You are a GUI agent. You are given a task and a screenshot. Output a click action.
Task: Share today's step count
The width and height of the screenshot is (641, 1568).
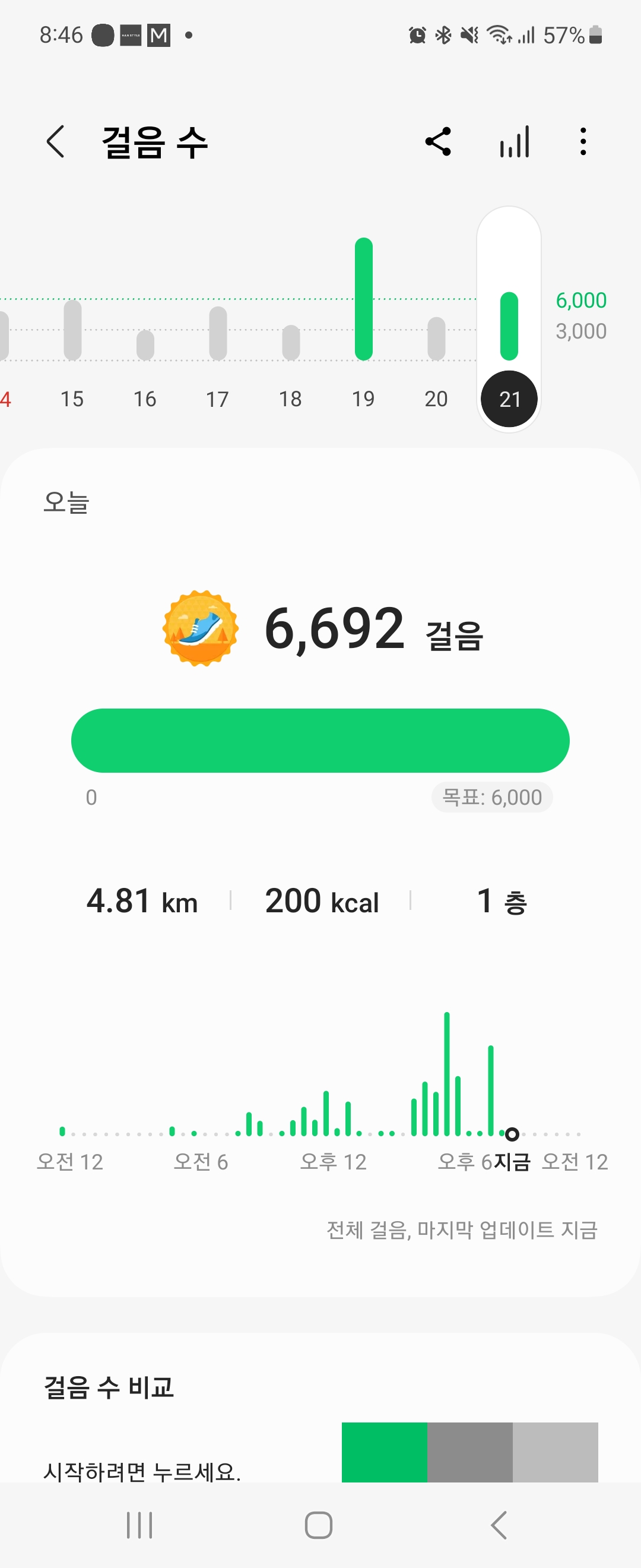coord(438,143)
